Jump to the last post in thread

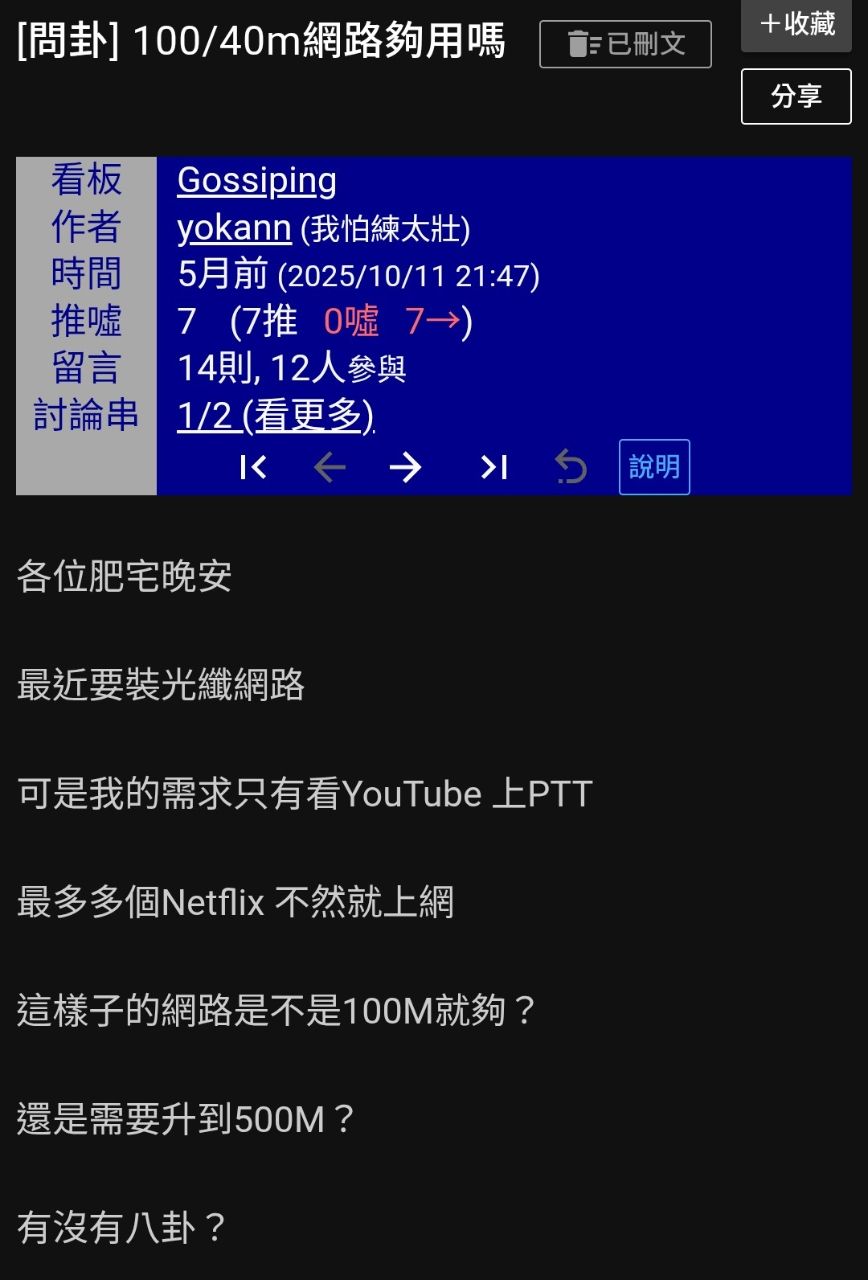pos(494,467)
